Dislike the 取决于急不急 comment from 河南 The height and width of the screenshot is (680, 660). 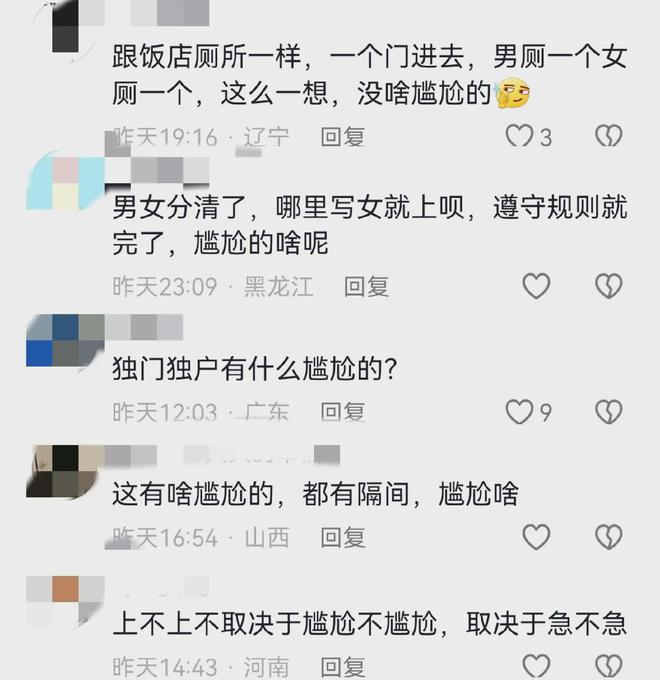[609, 665]
